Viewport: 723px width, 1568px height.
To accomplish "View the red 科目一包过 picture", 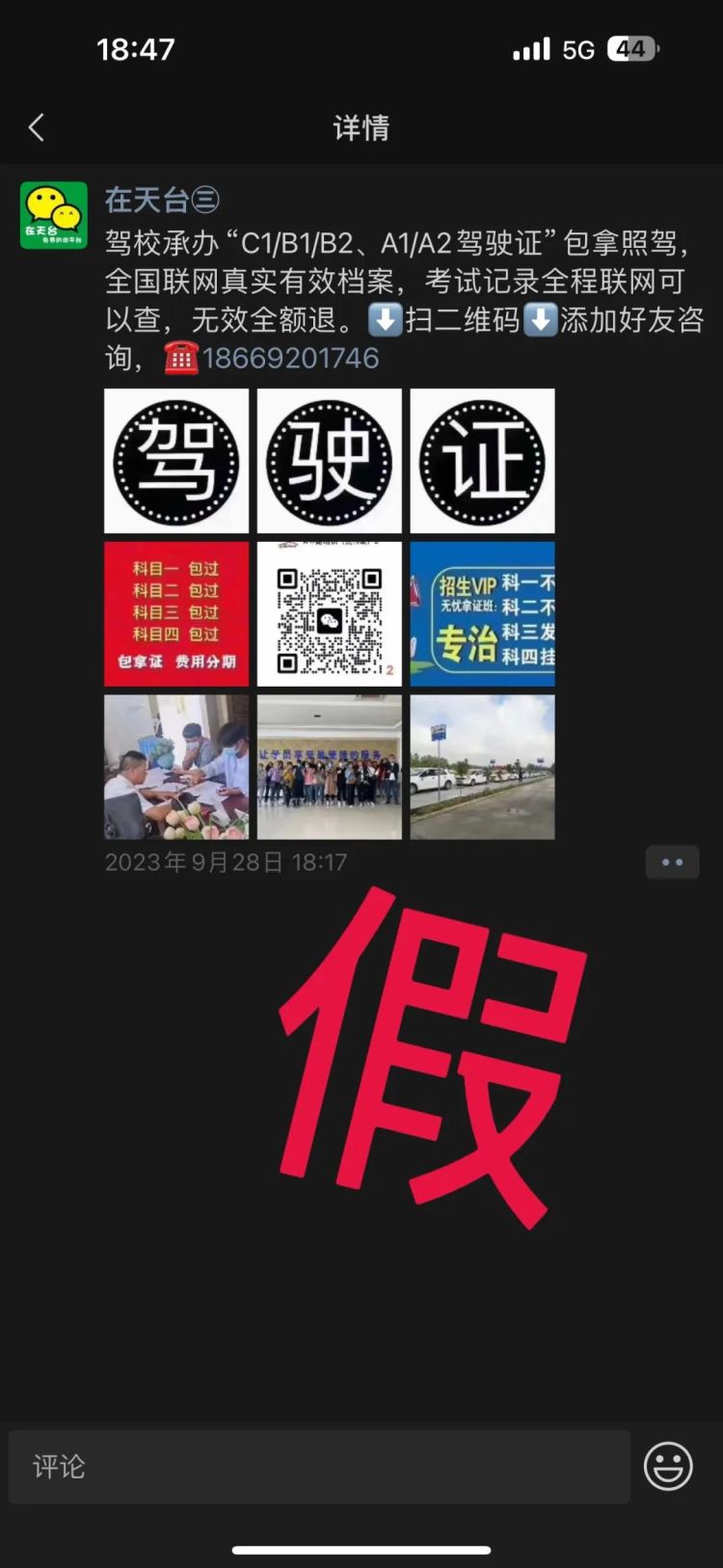I will coord(176,614).
